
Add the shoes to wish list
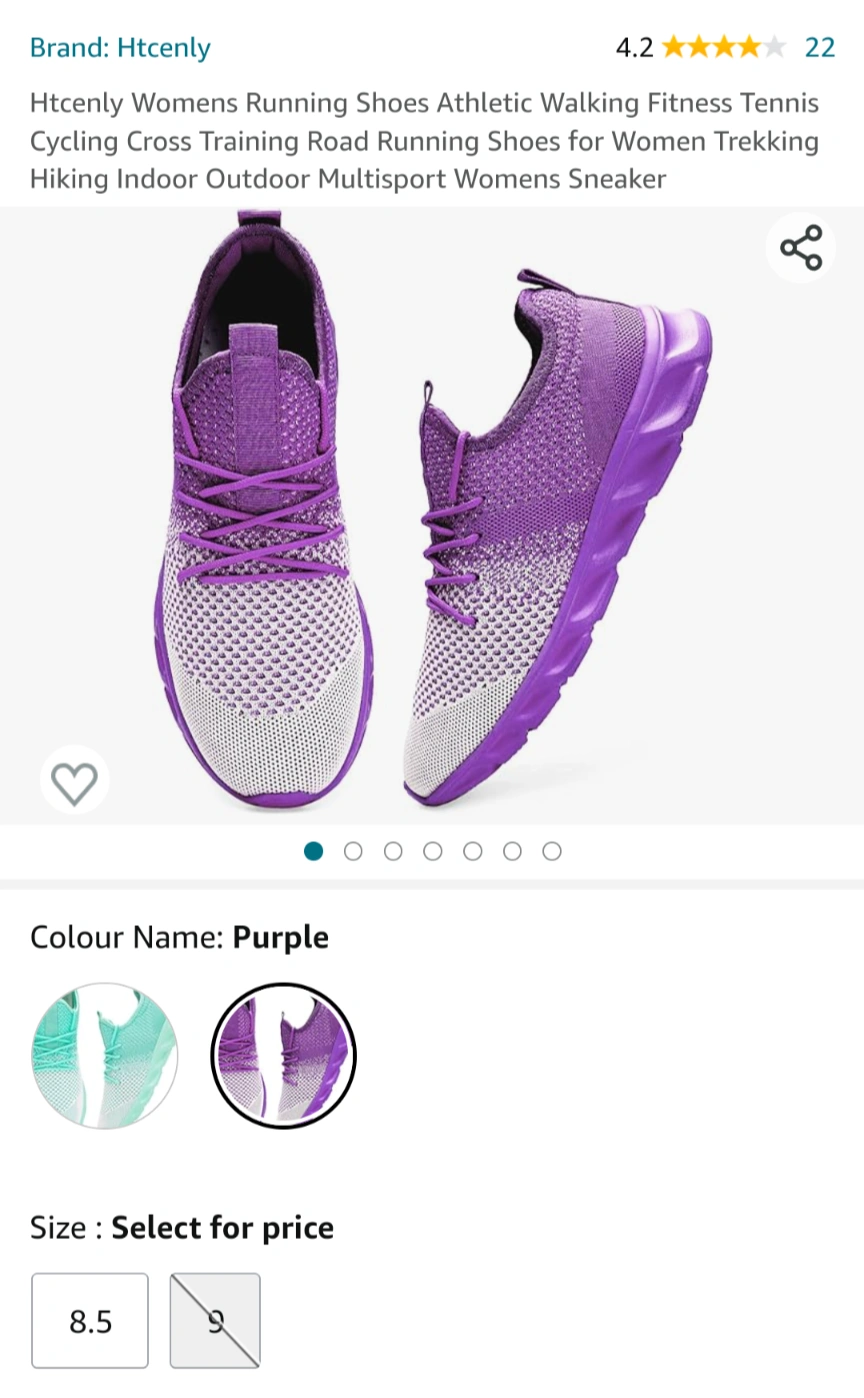pos(75,782)
